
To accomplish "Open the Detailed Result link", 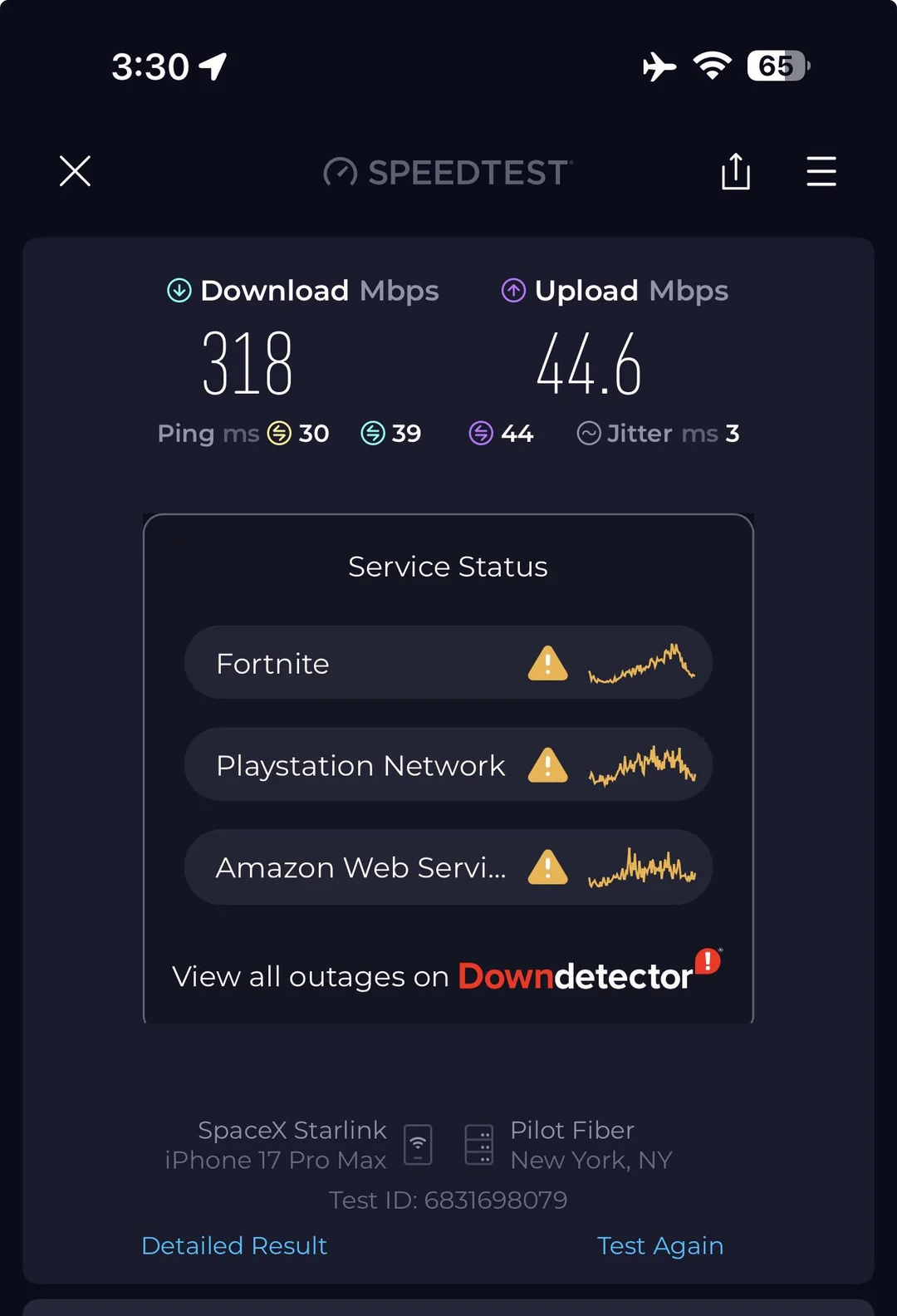I will pyautogui.click(x=234, y=1245).
